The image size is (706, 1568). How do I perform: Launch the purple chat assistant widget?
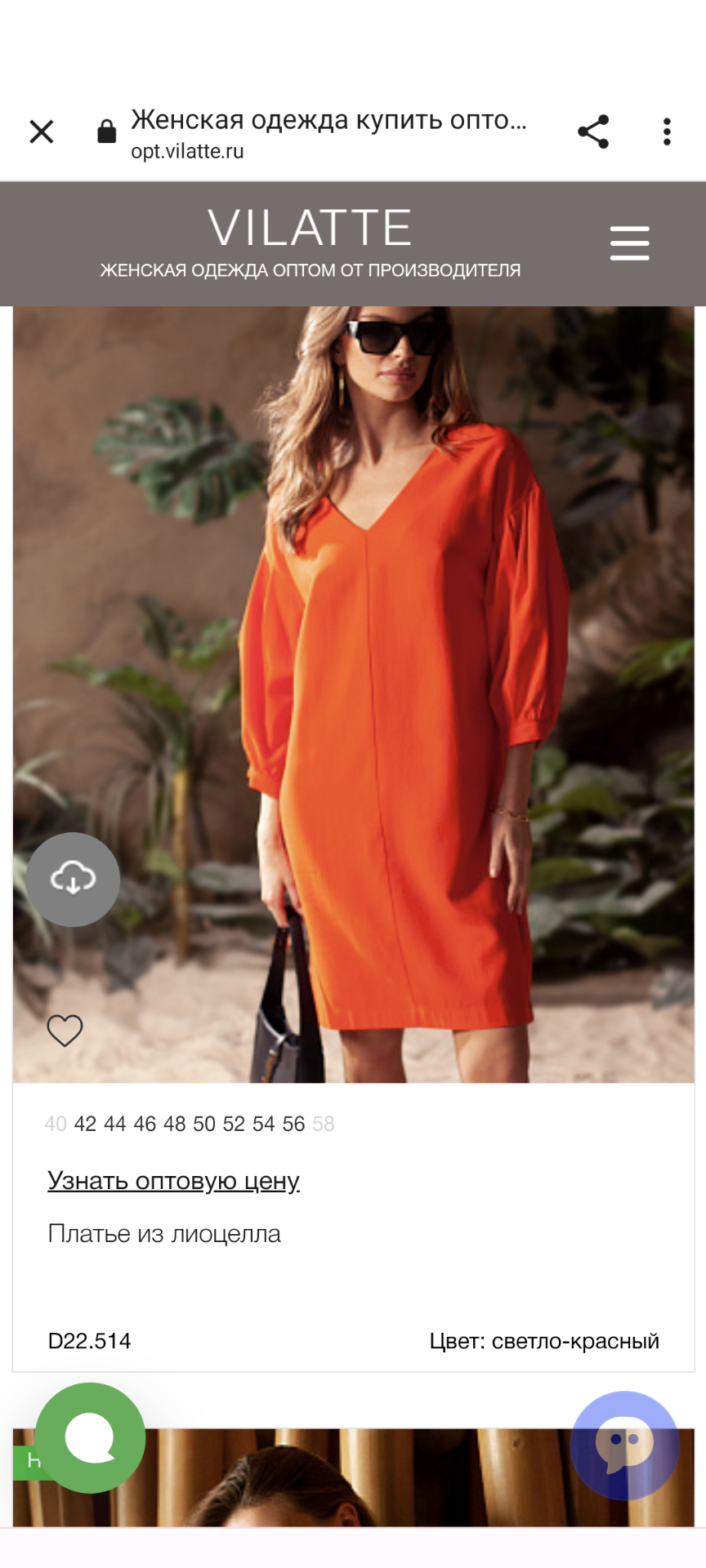(625, 1445)
